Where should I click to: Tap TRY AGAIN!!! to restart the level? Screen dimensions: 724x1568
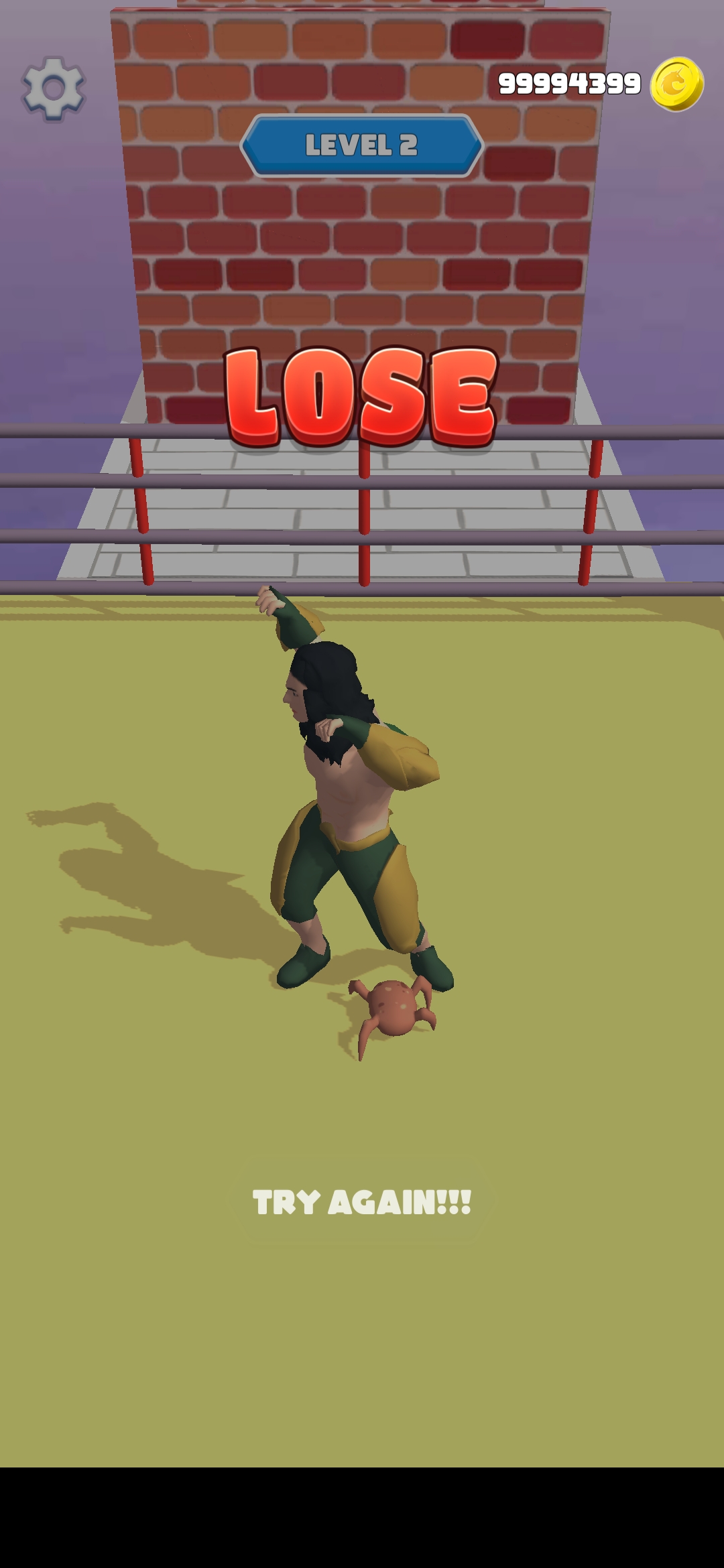pos(362,1202)
